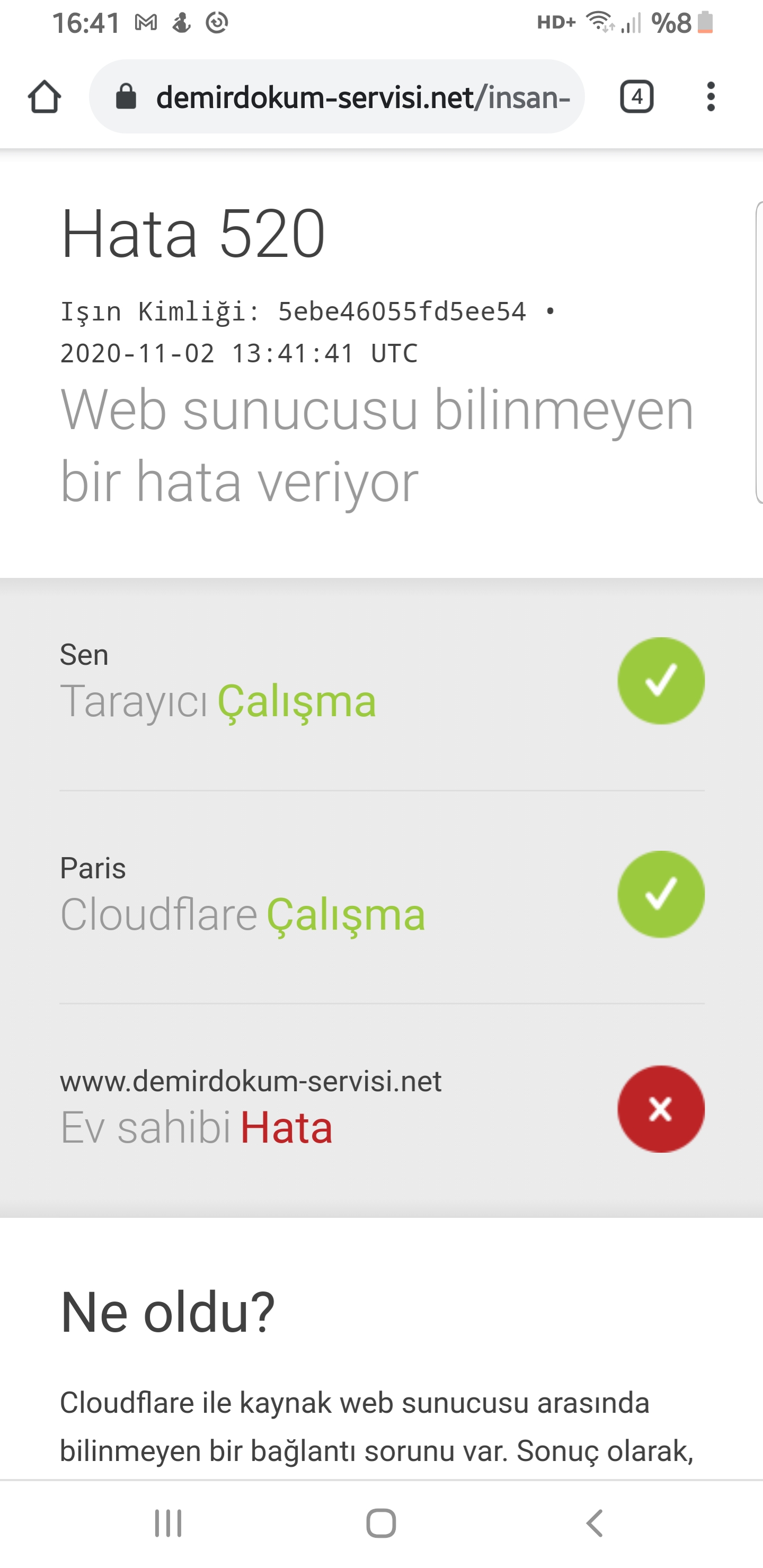Open the browser overflow menu
763x1568 pixels.
(x=710, y=97)
